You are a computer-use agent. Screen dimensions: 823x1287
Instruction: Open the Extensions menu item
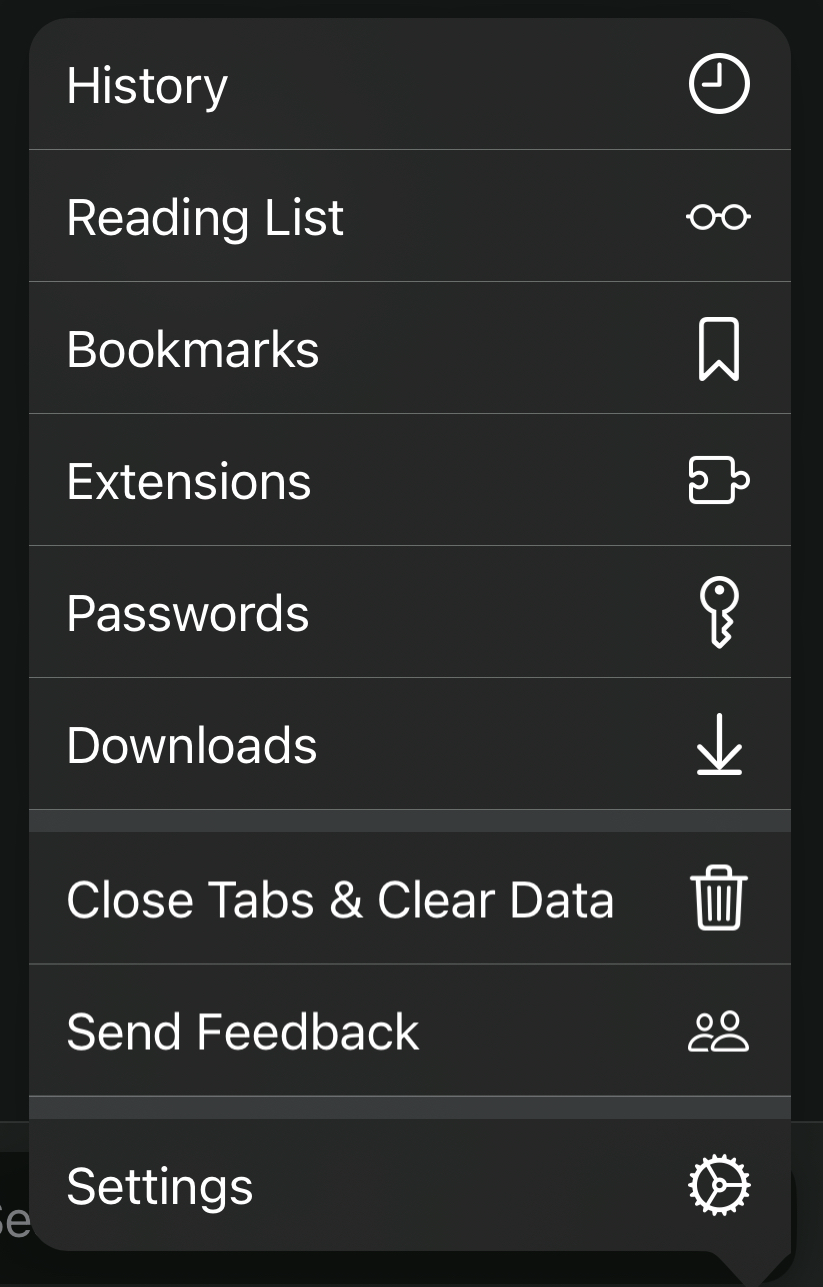pos(409,481)
